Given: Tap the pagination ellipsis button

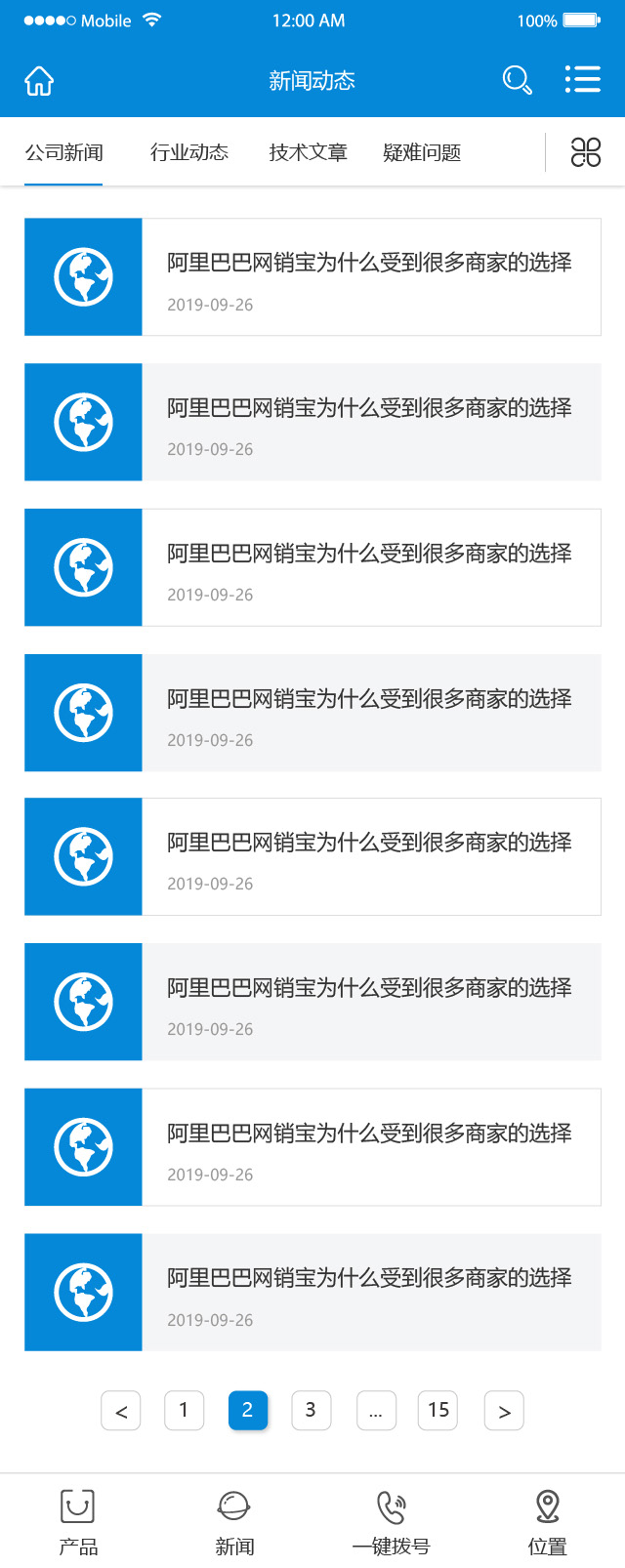Looking at the screenshot, I should point(376,1411).
